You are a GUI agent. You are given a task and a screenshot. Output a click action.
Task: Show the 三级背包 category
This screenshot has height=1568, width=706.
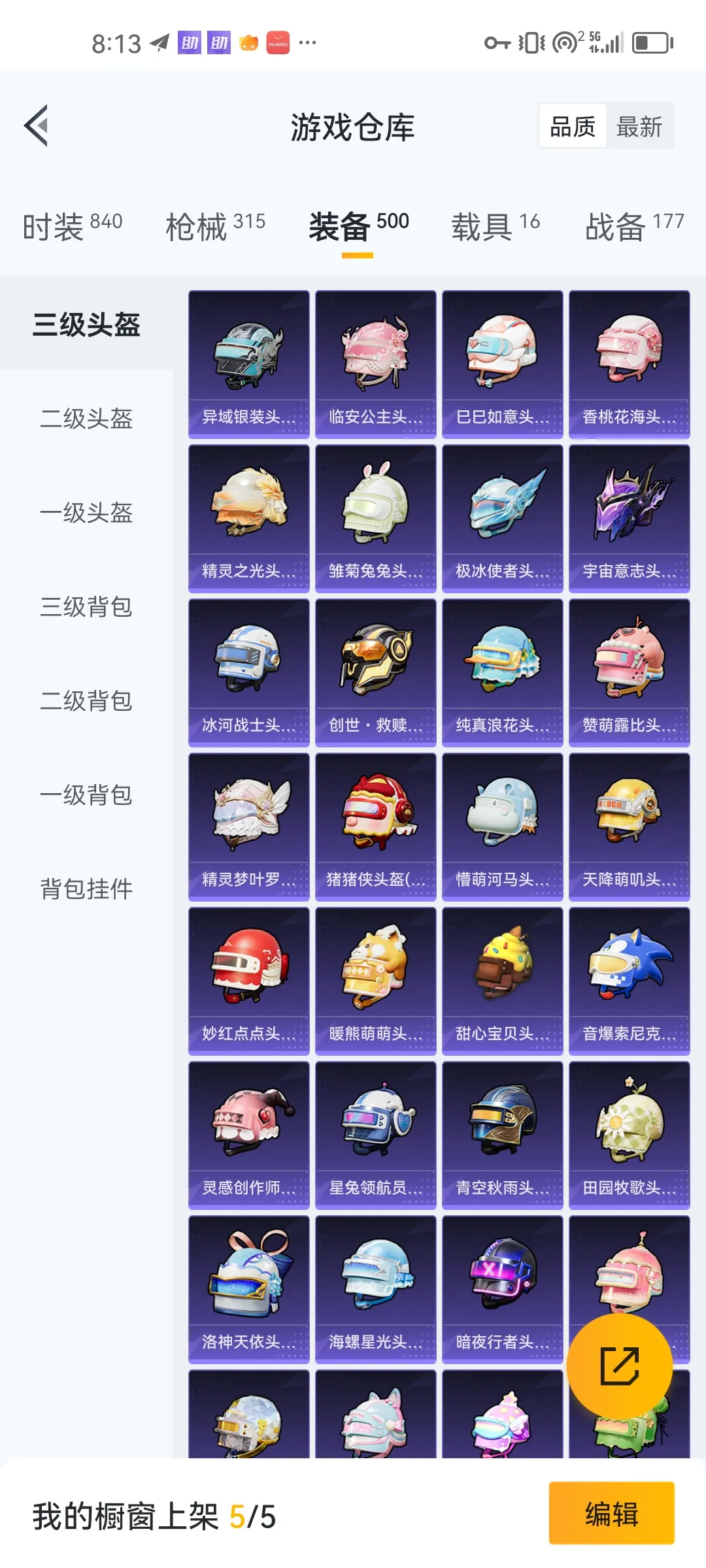(86, 606)
